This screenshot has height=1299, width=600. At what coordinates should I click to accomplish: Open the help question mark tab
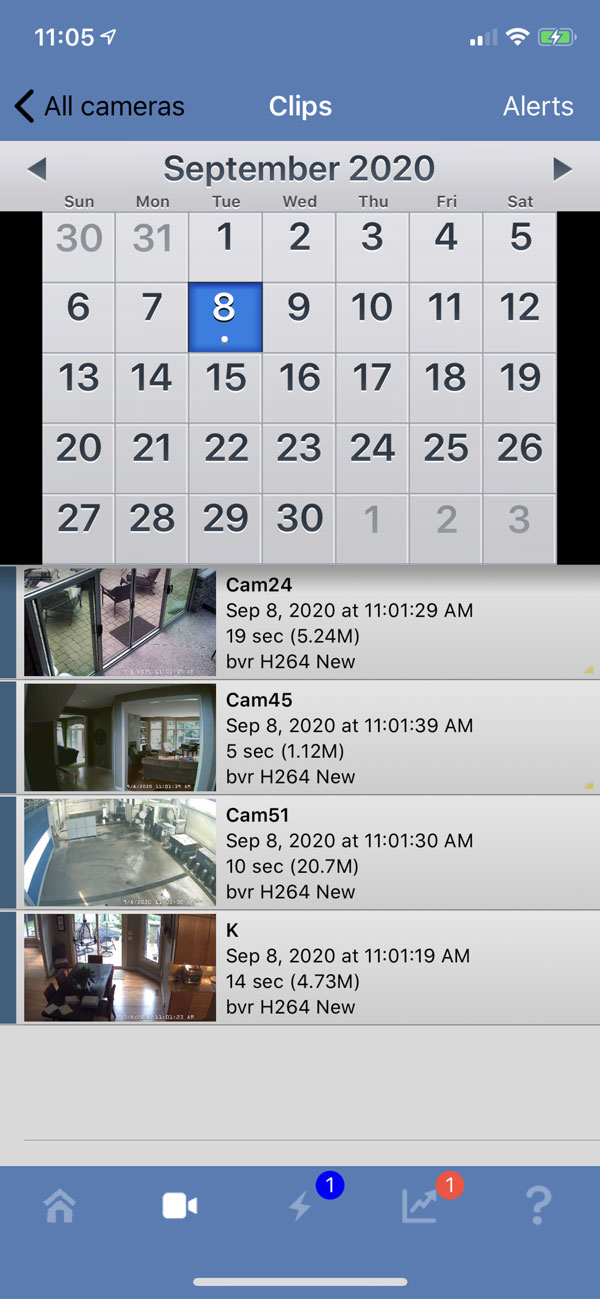click(539, 1206)
